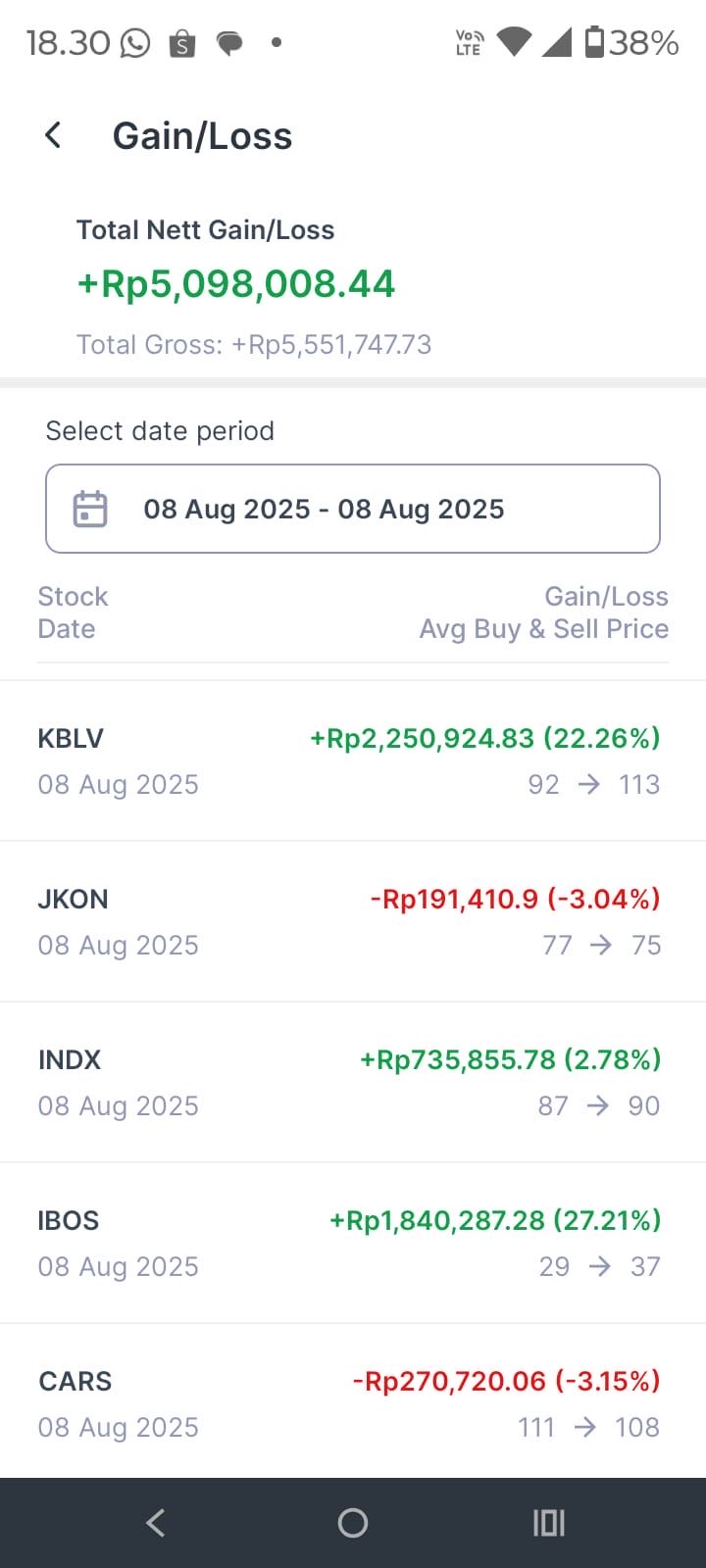The height and width of the screenshot is (1568, 706).
Task: View the JKON loss details
Action: tap(353, 921)
